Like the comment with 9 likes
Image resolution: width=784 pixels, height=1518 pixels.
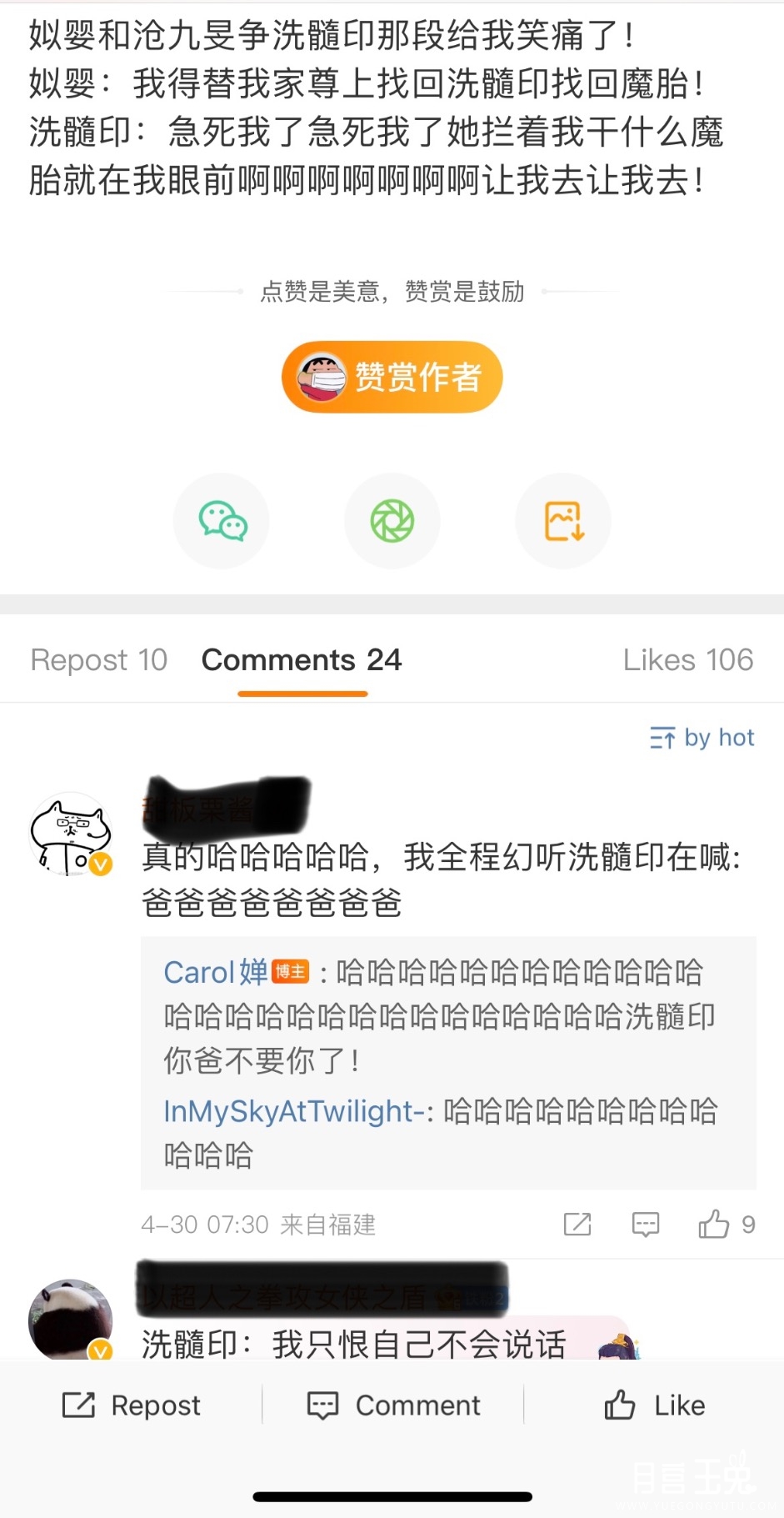click(x=715, y=1224)
